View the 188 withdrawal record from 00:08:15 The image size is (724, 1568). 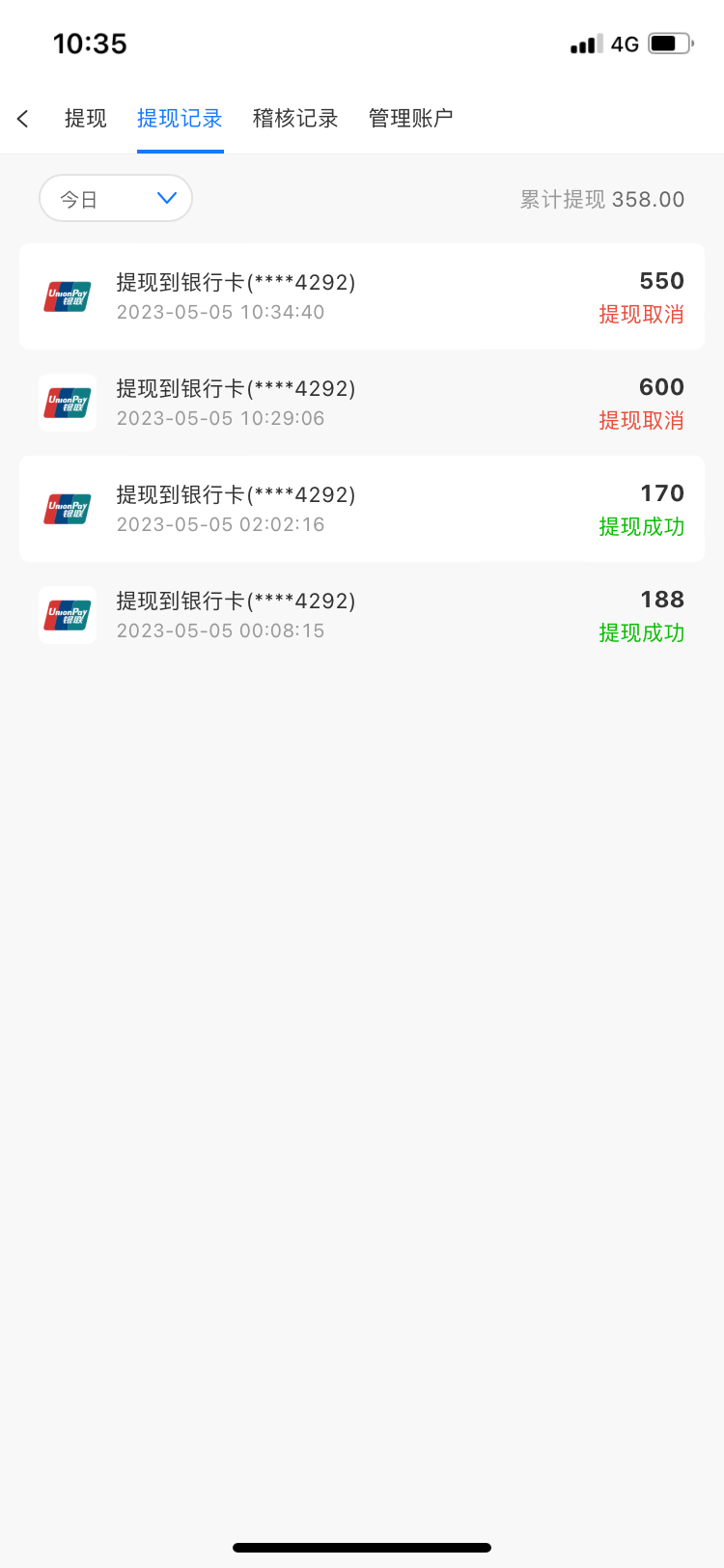(x=362, y=615)
